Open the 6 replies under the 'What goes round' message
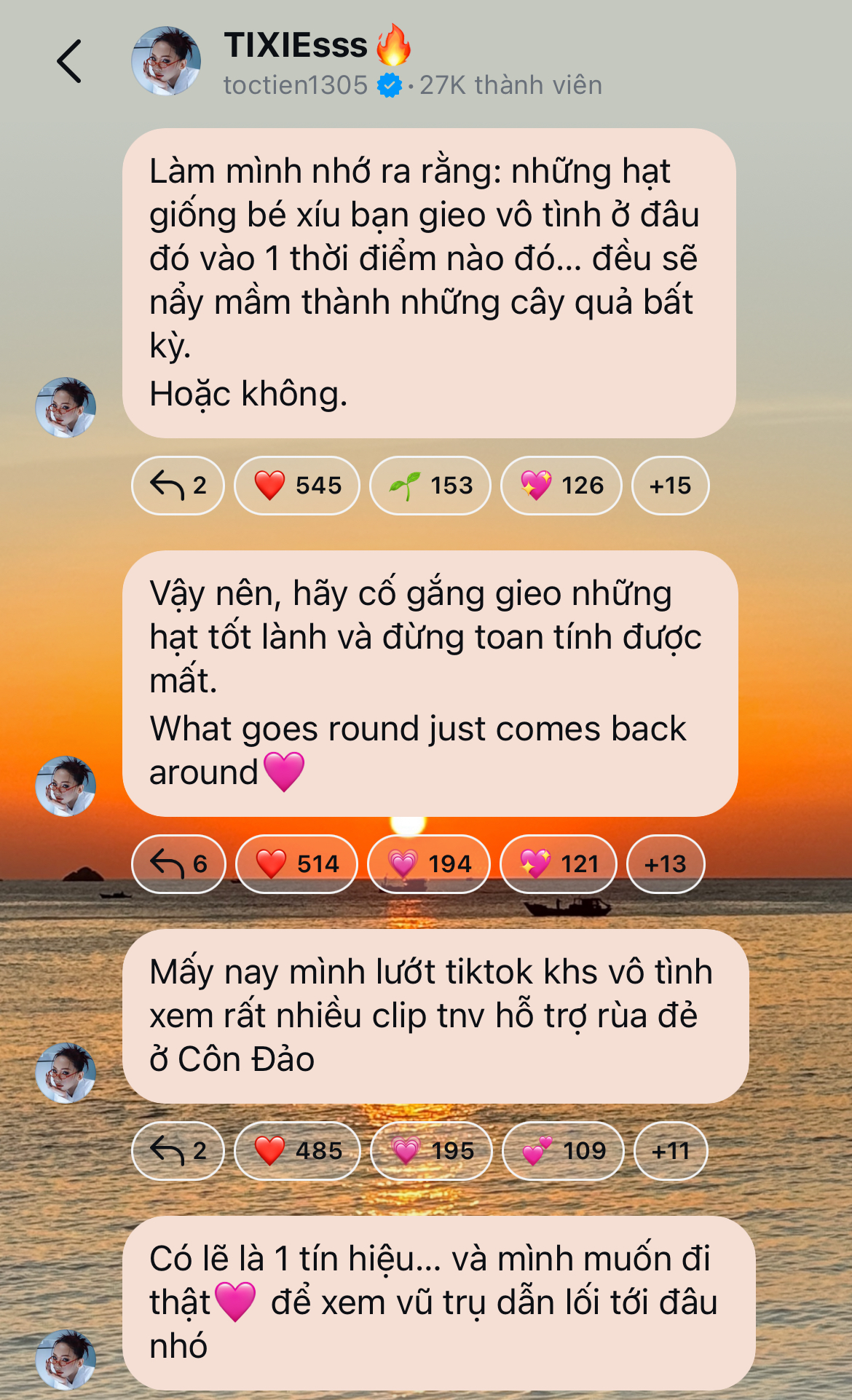The width and height of the screenshot is (852, 1400). [x=178, y=864]
